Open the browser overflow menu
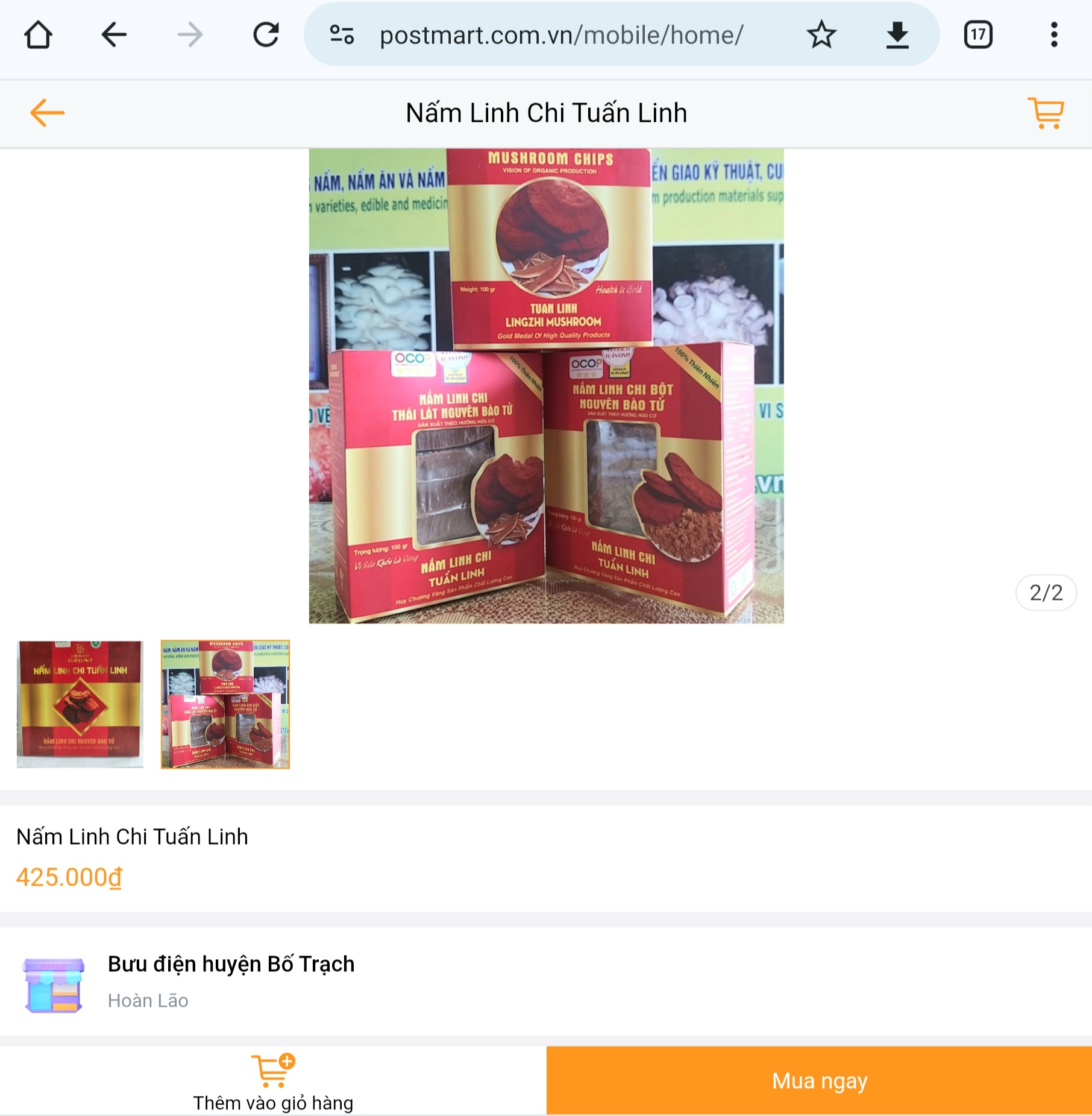This screenshot has height=1116, width=1092. (x=1053, y=35)
